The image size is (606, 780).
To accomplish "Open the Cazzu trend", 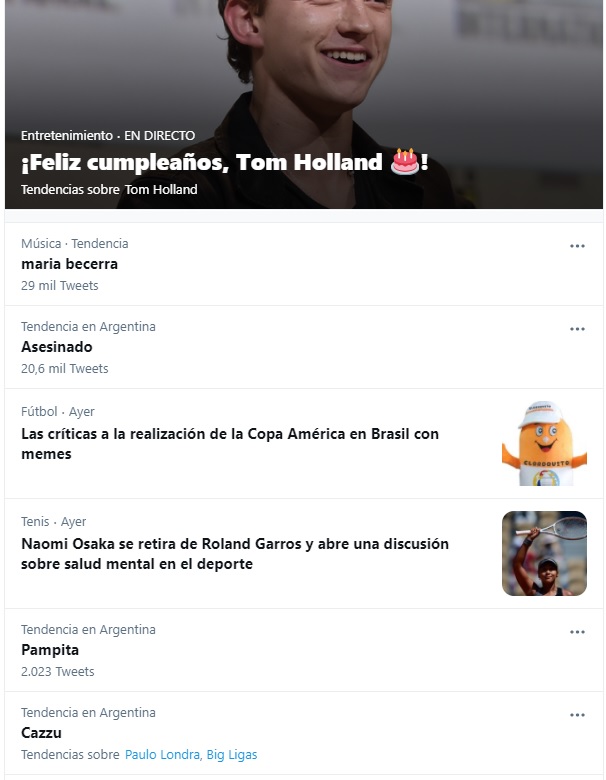I will pos(42,733).
